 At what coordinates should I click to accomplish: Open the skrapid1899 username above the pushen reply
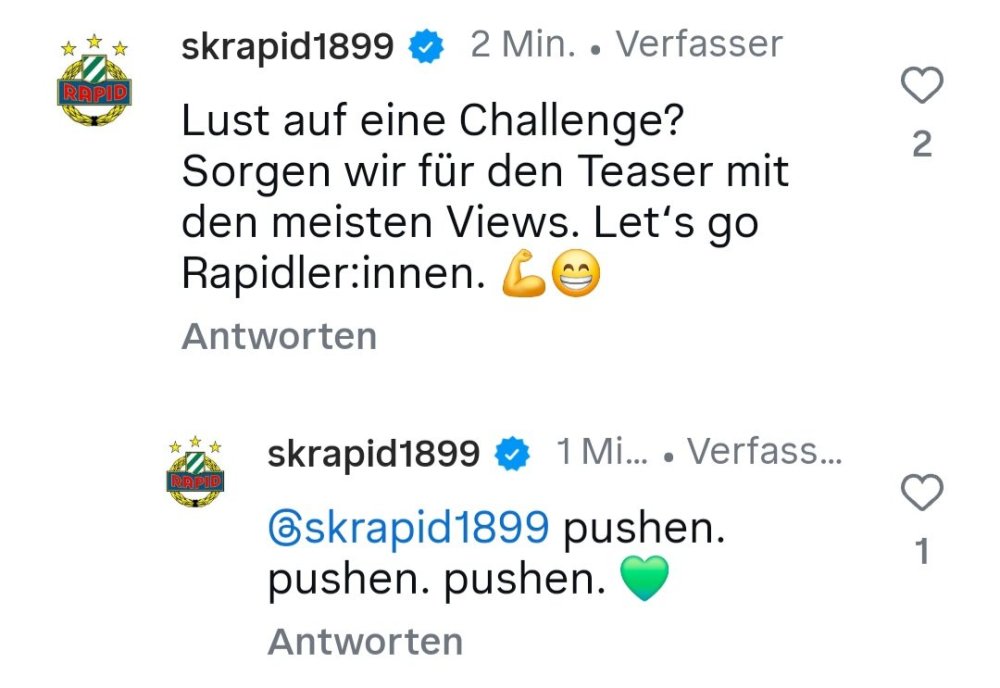coord(374,453)
